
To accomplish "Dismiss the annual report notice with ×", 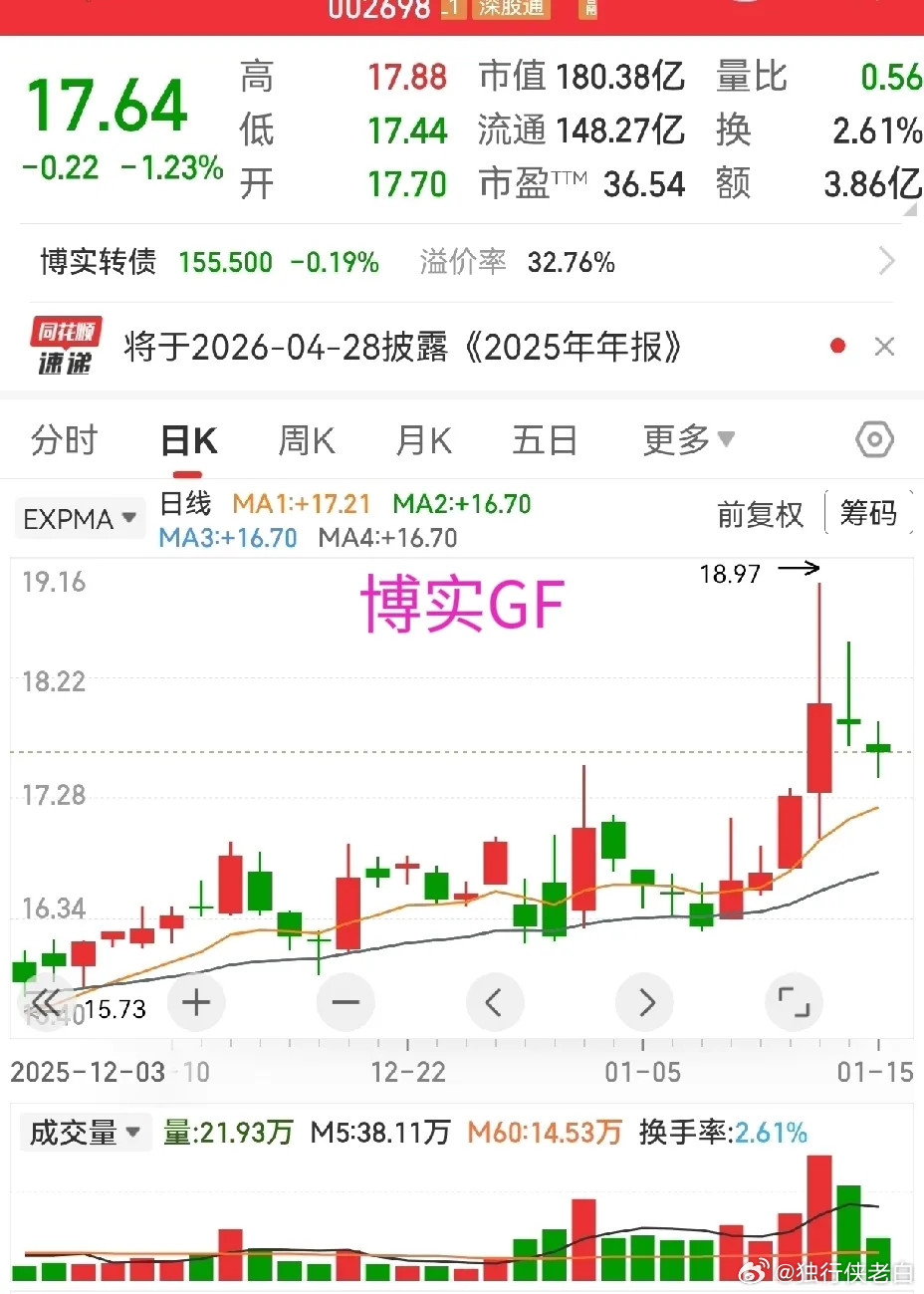I will 884,346.
